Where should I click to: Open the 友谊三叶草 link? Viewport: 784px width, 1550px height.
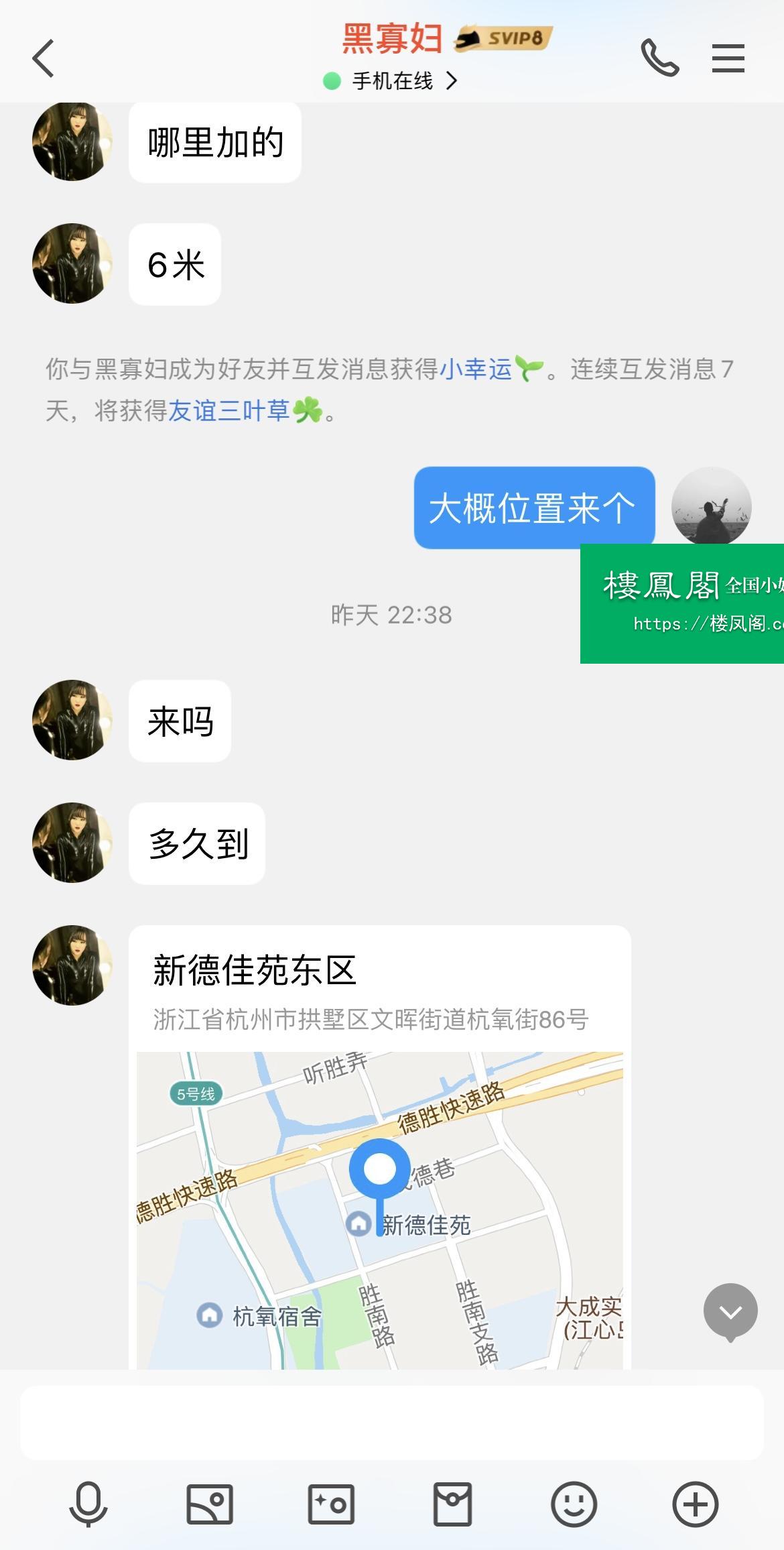(229, 410)
